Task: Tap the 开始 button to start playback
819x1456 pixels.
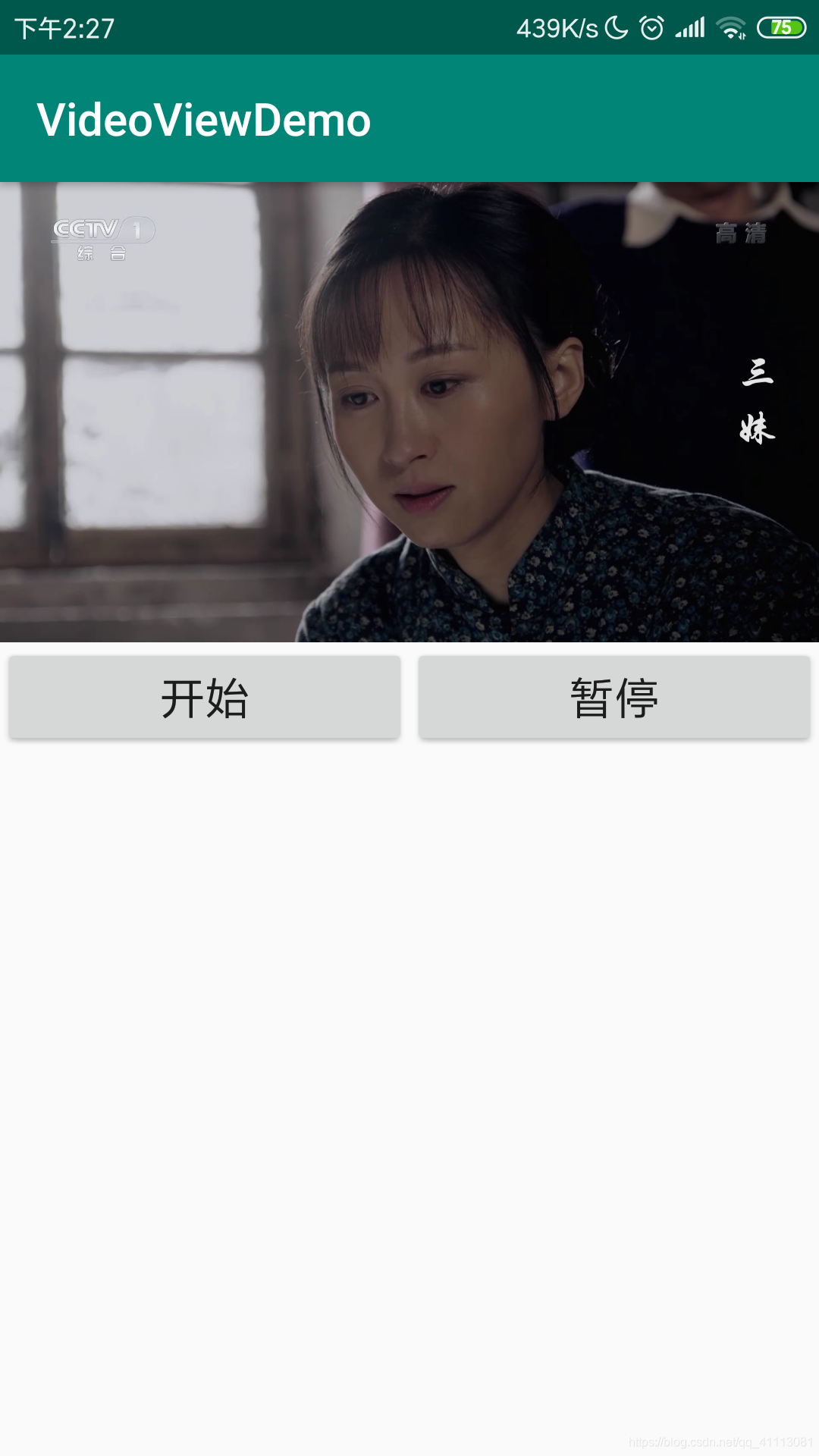Action: click(203, 697)
